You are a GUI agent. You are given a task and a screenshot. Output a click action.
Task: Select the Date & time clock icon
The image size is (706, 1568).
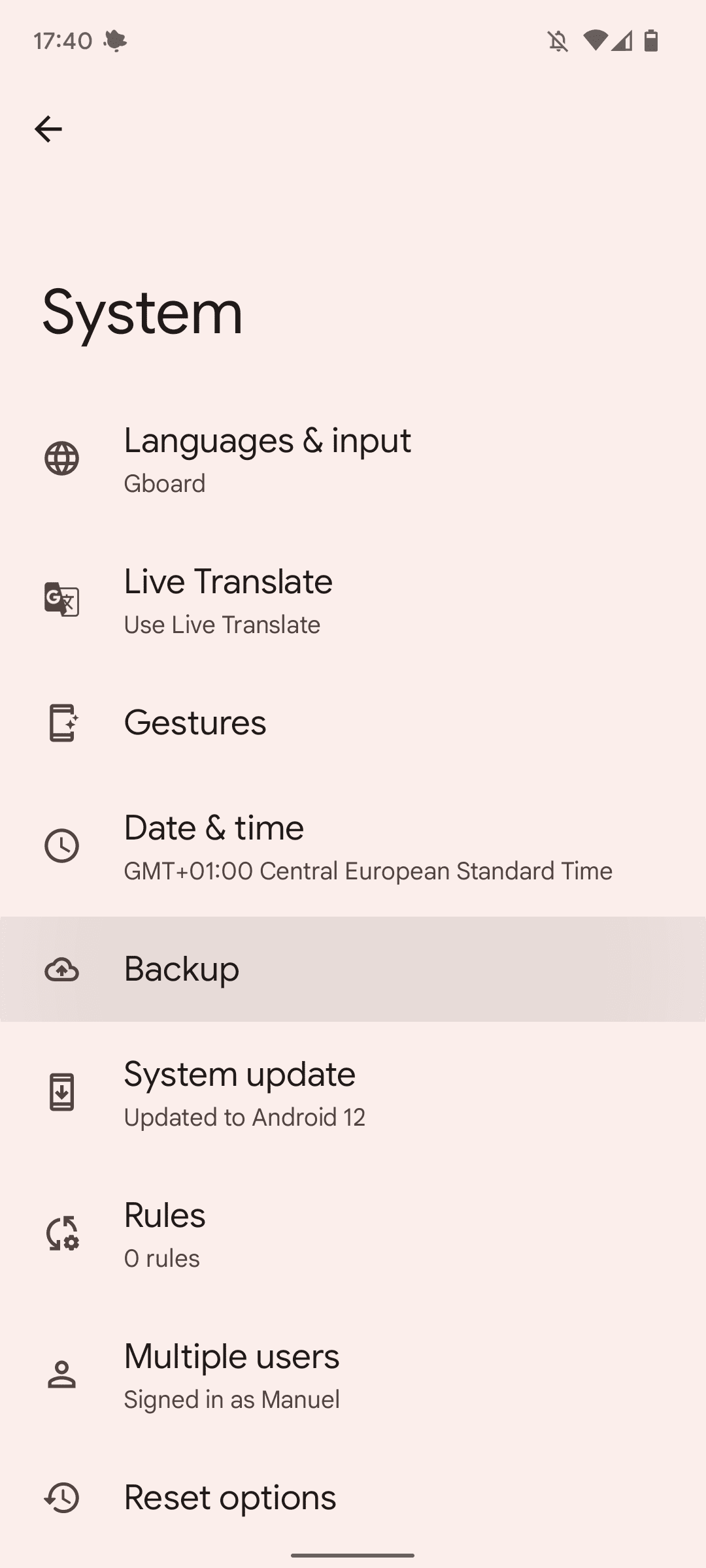62,845
